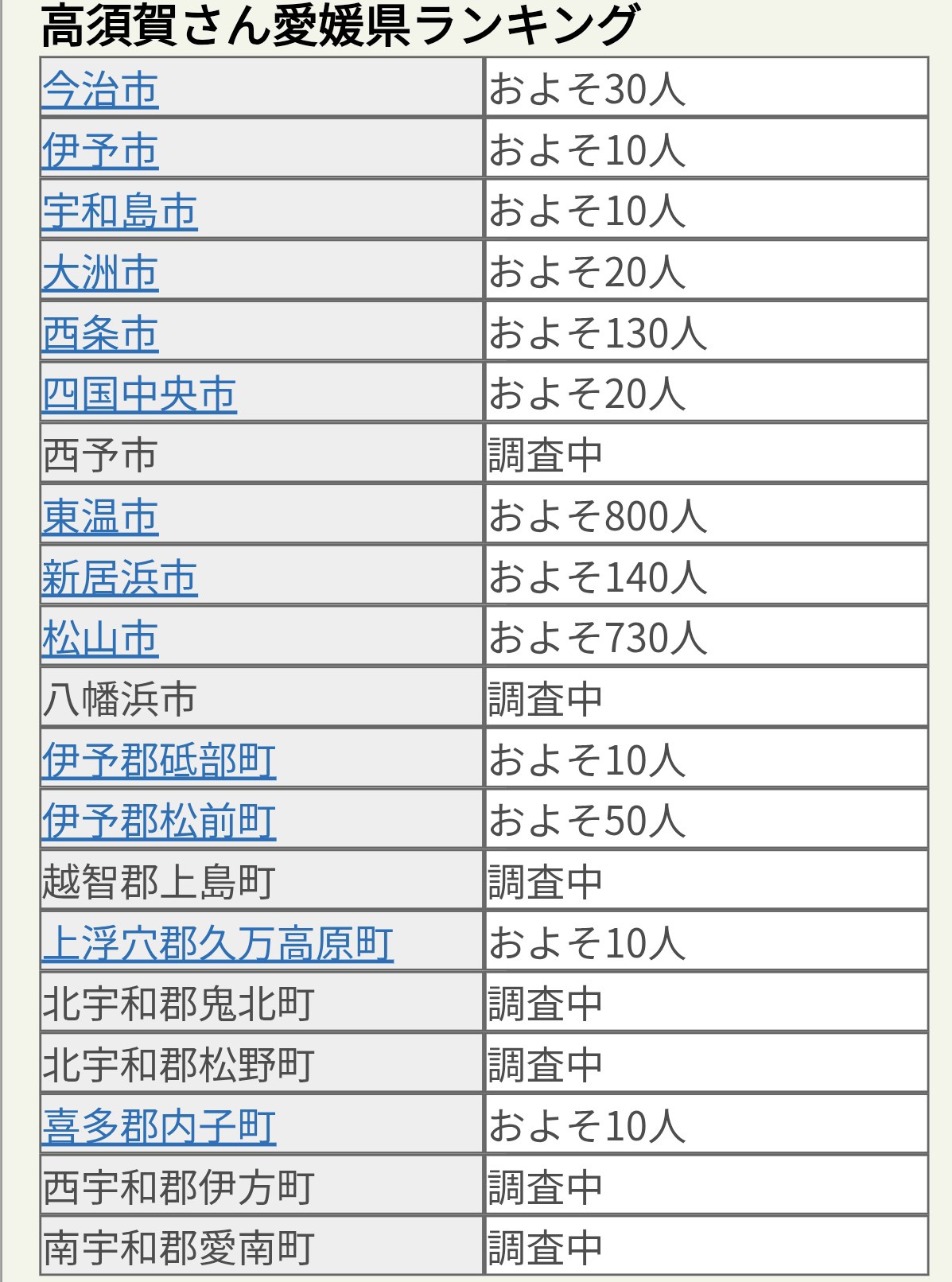Open the 四国中央市 link

(x=139, y=394)
